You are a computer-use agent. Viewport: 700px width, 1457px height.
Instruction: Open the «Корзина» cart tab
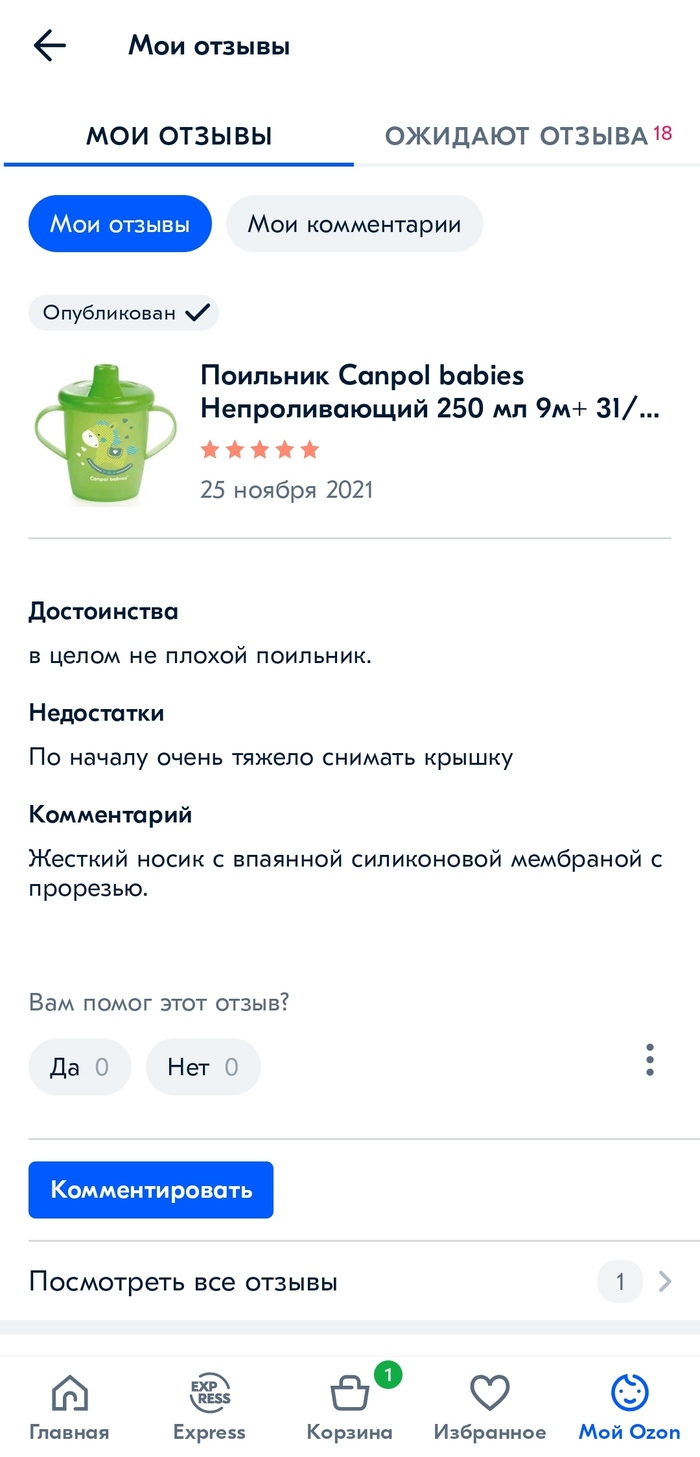[350, 1407]
